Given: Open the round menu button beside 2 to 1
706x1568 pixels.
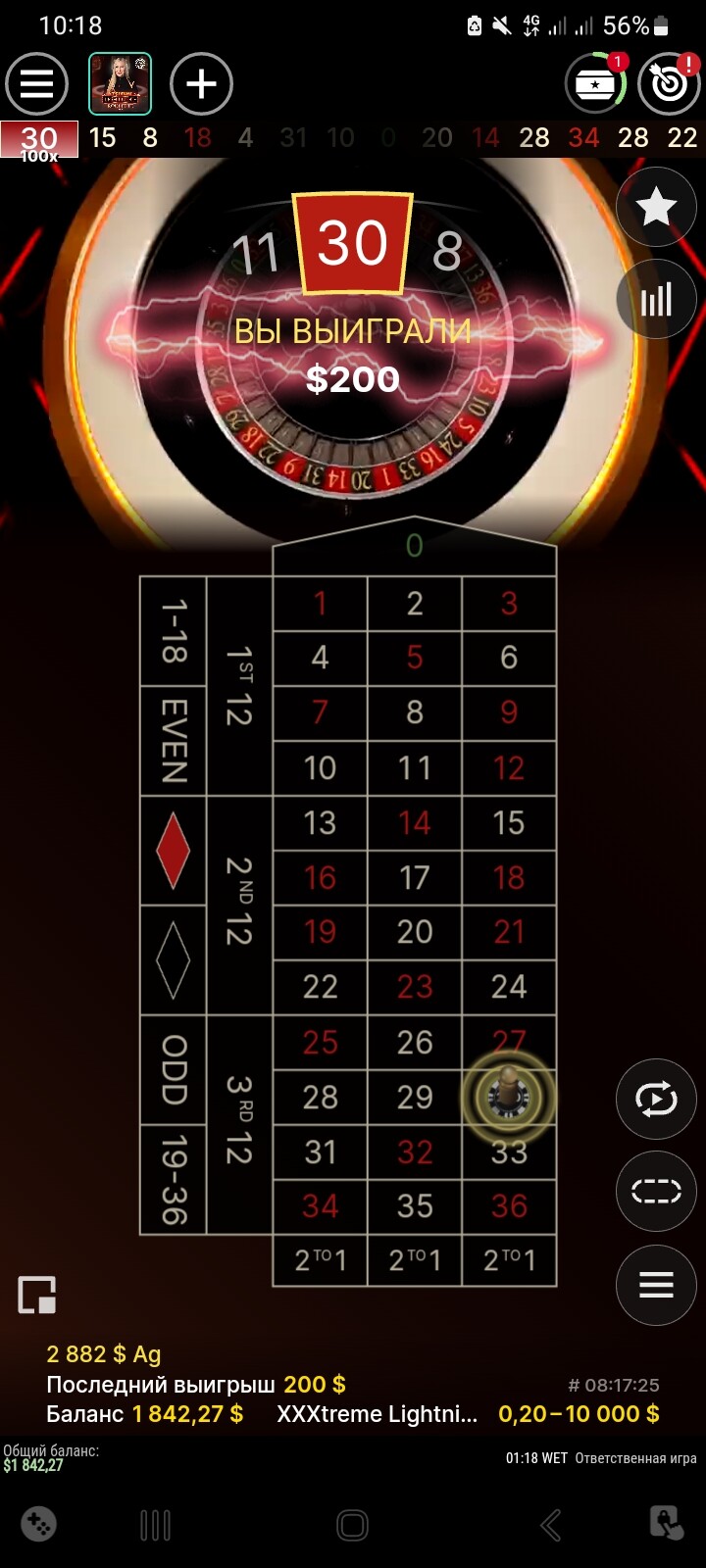Looking at the screenshot, I should [656, 1284].
